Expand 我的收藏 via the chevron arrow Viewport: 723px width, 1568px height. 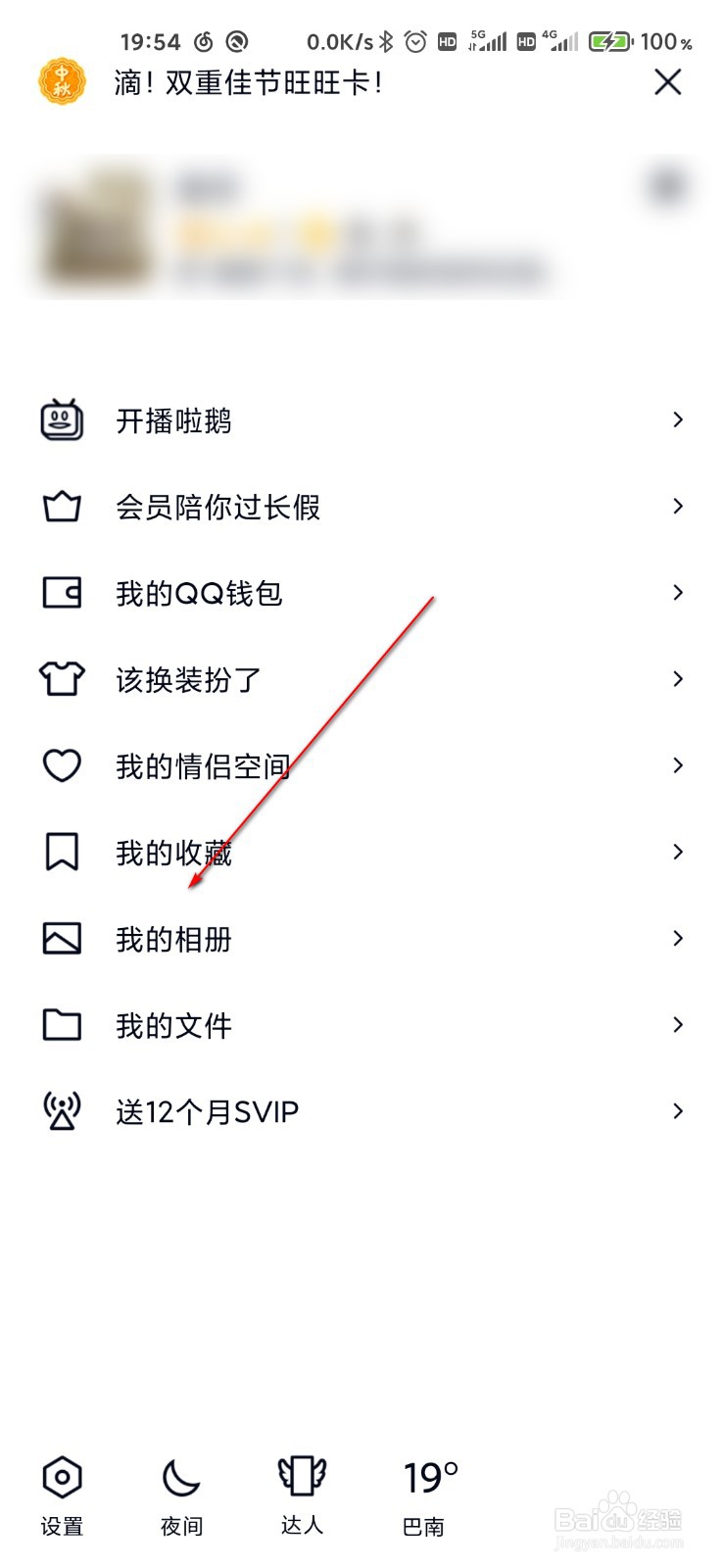tap(678, 852)
